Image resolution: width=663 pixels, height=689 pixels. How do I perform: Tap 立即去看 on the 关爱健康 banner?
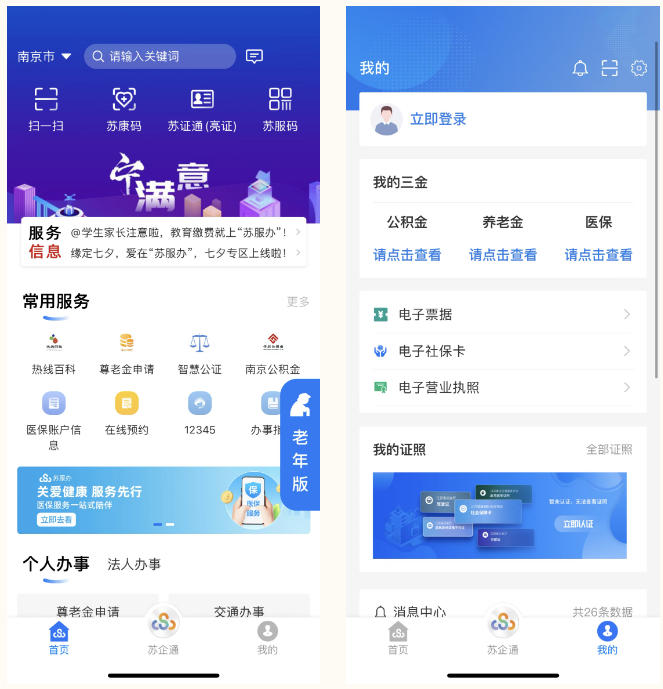56,520
